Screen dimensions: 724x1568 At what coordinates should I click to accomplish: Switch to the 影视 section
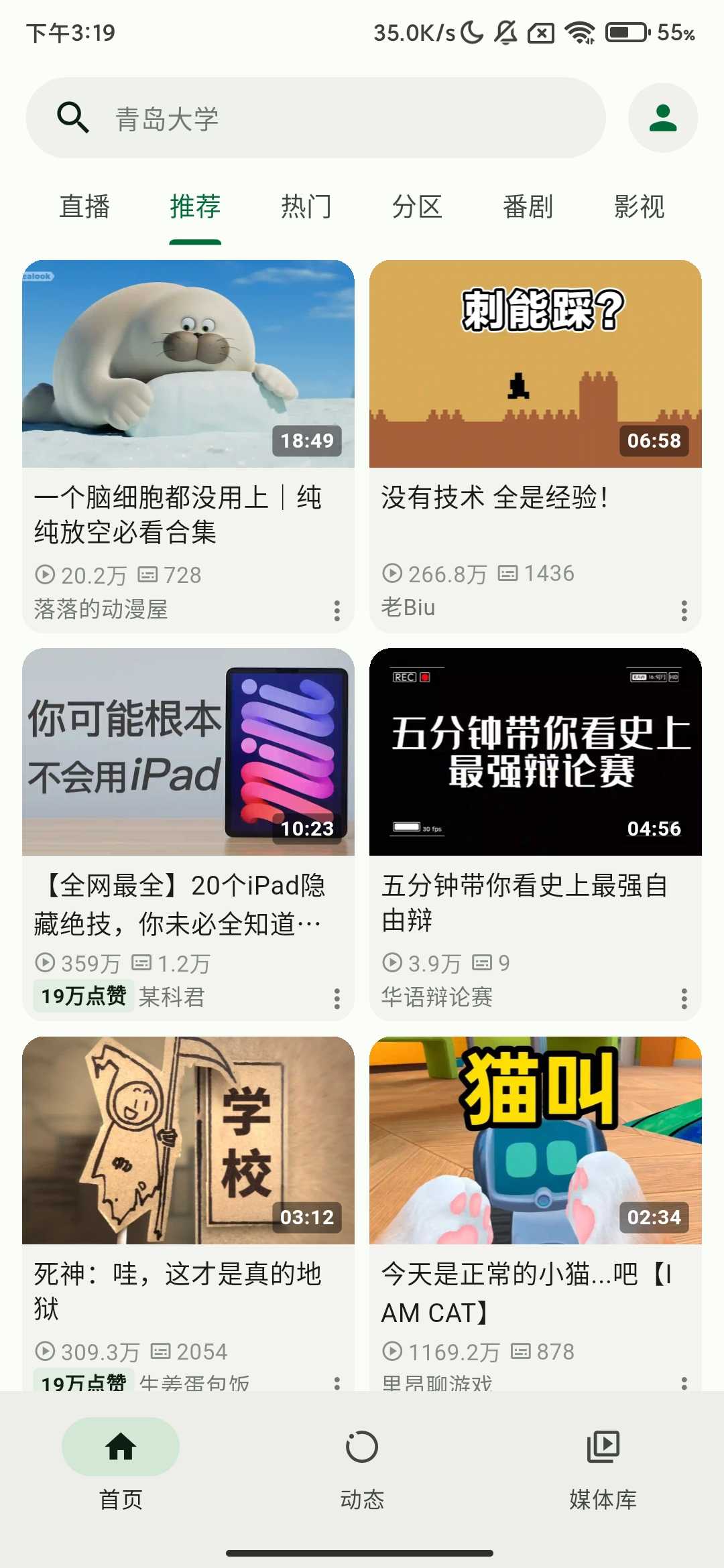click(639, 207)
